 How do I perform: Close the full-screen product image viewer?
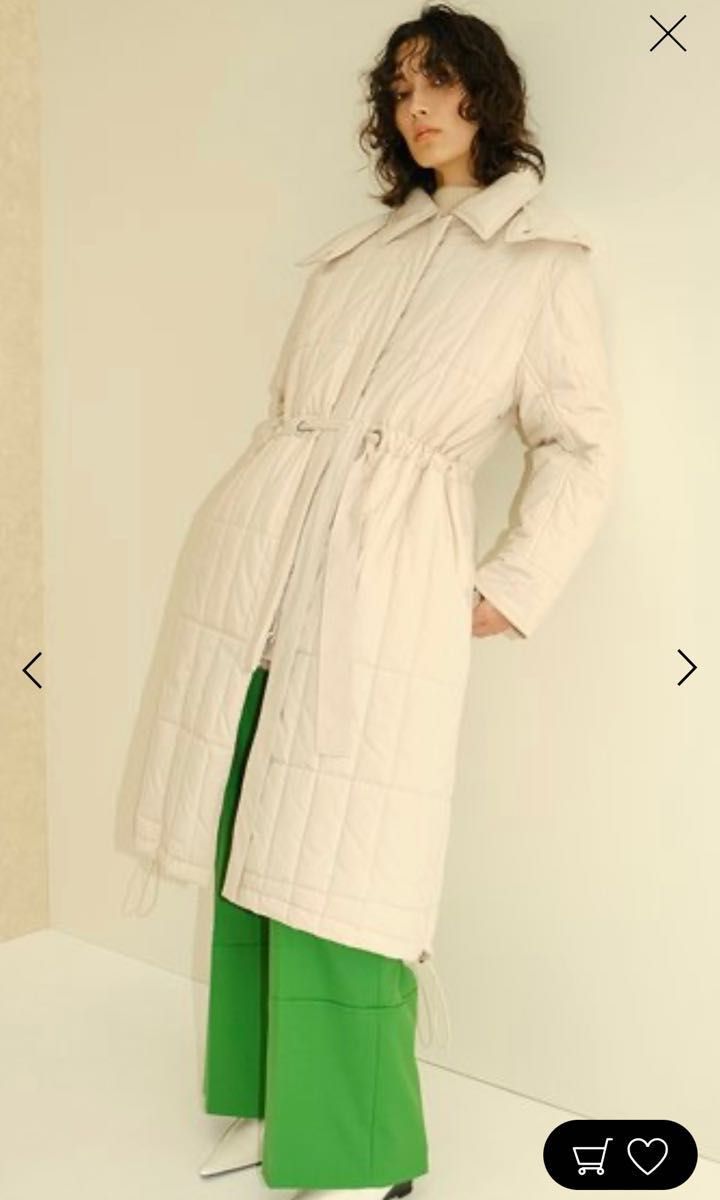pos(667,34)
